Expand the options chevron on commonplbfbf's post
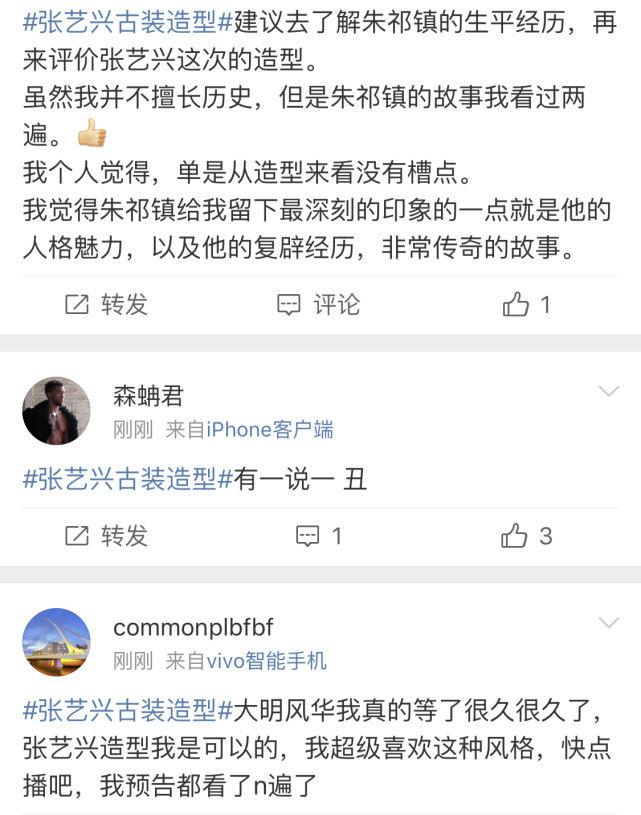Screen dimensions: 641x815 [x=608, y=623]
